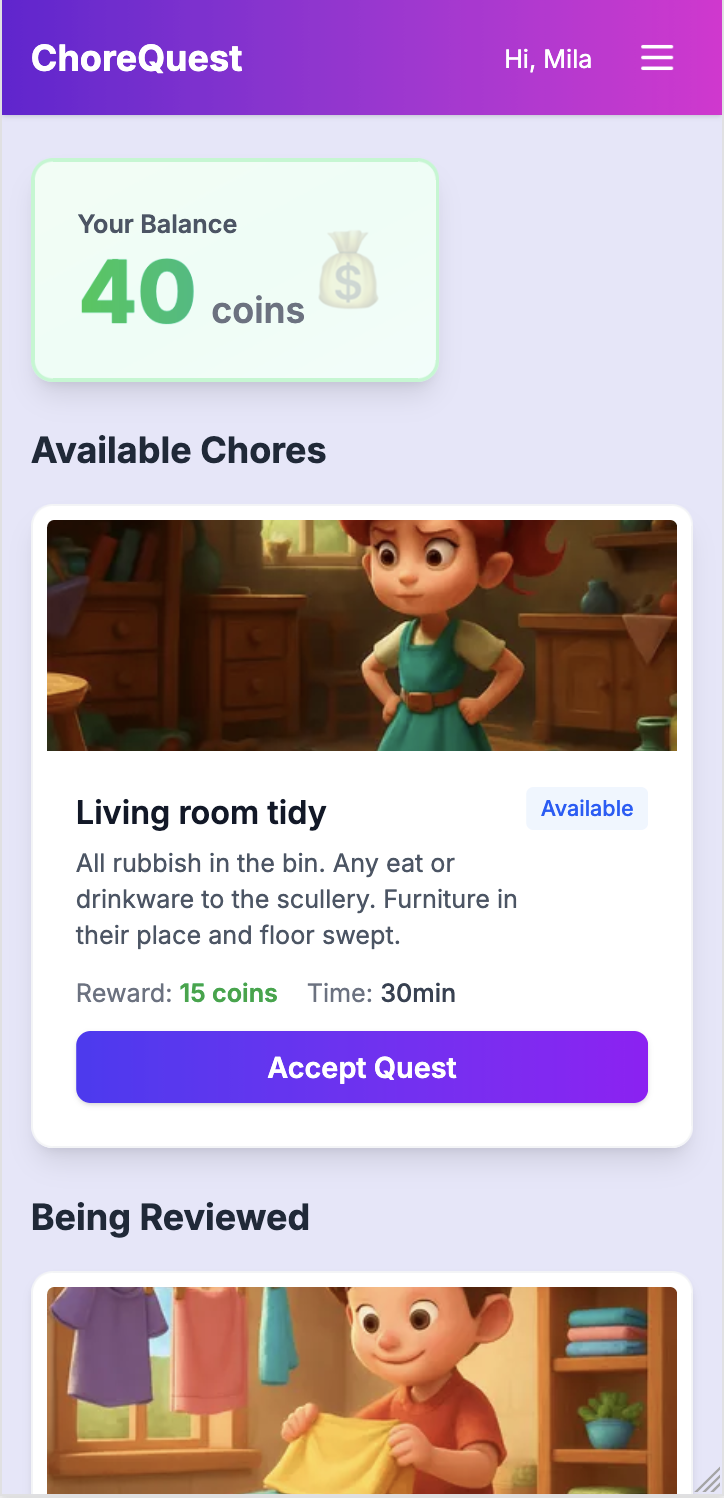The image size is (724, 1498).
Task: Tap the ChoreQuest home title
Action: pyautogui.click(x=137, y=58)
